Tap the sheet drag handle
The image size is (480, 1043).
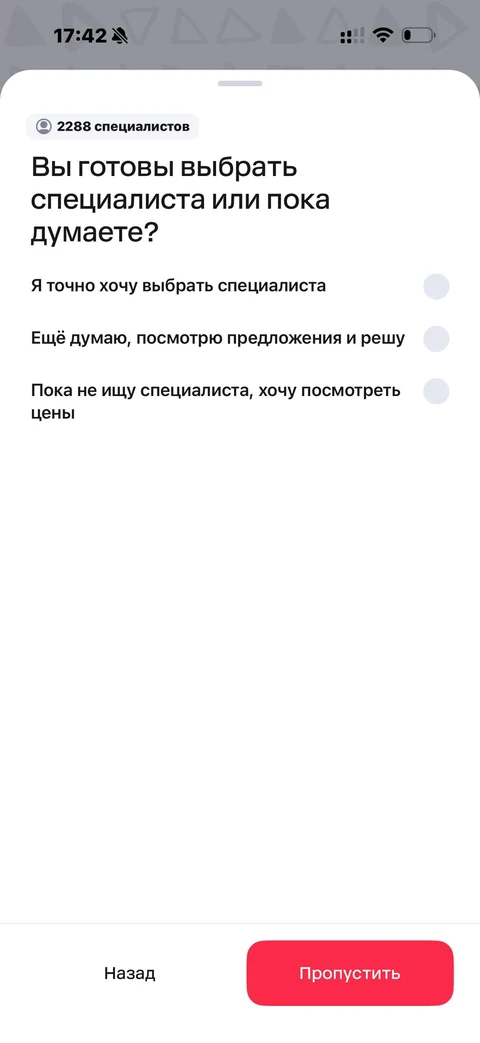pos(240,83)
